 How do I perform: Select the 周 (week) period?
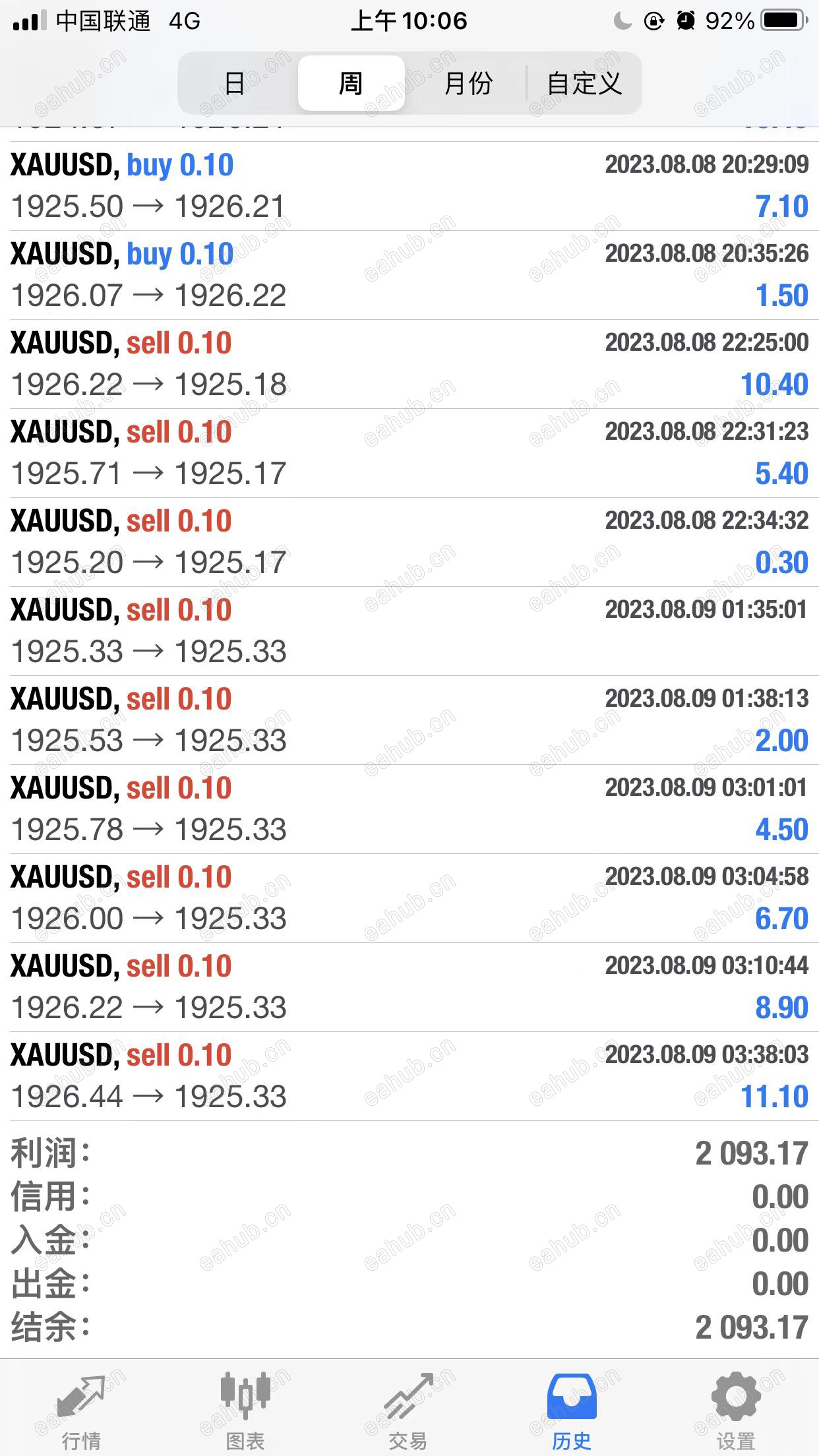[x=351, y=84]
